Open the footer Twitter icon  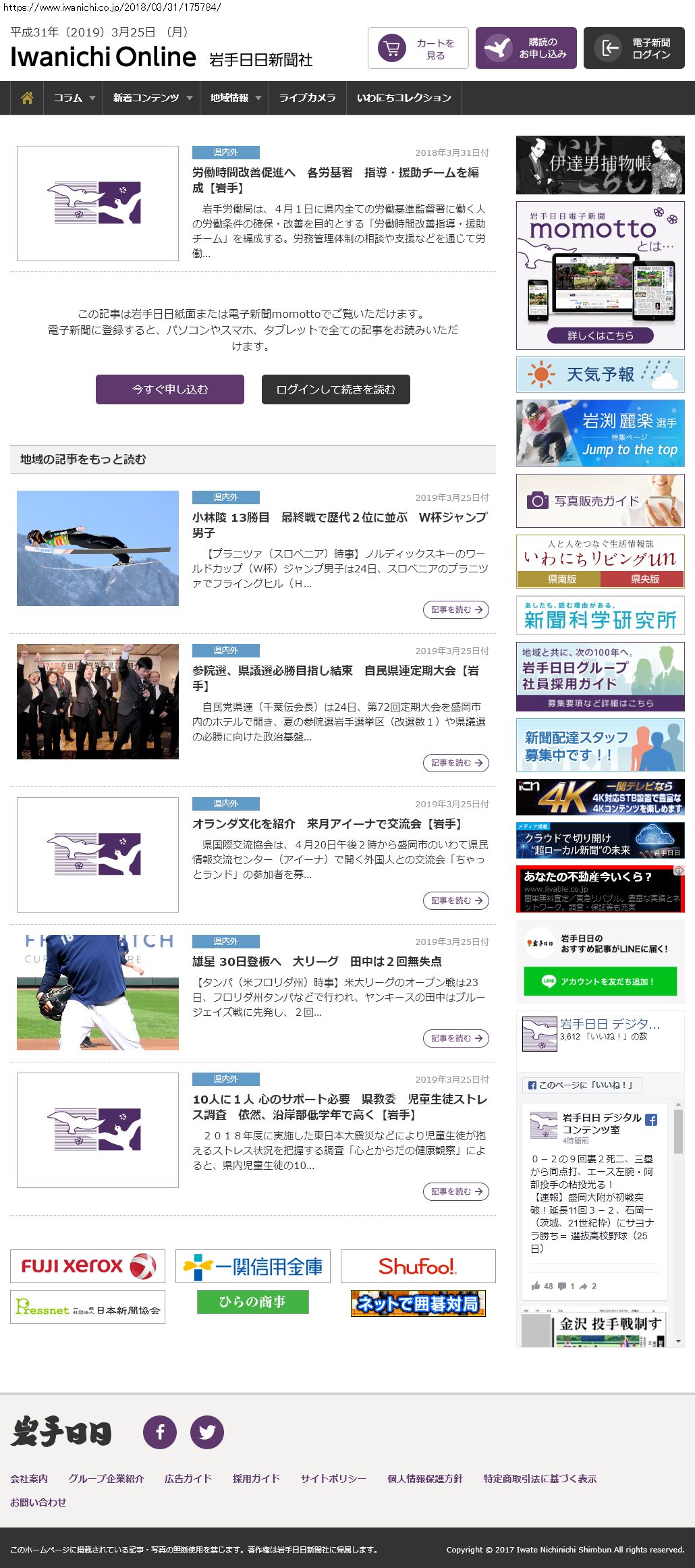click(x=206, y=1432)
